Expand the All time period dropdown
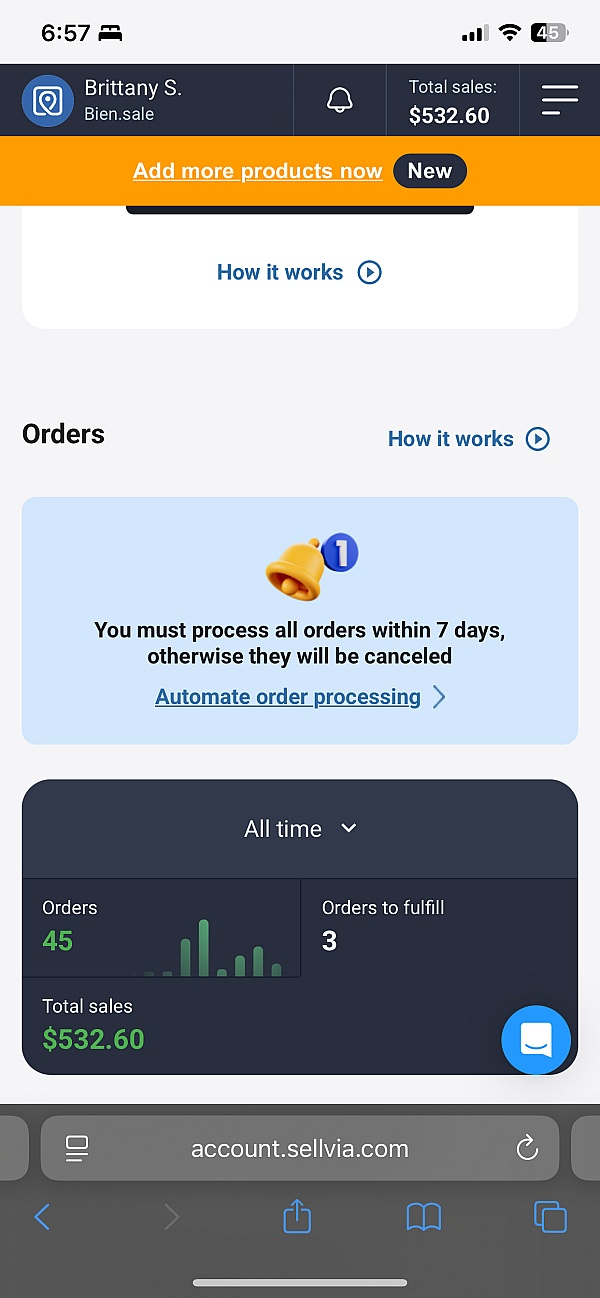 (300, 829)
